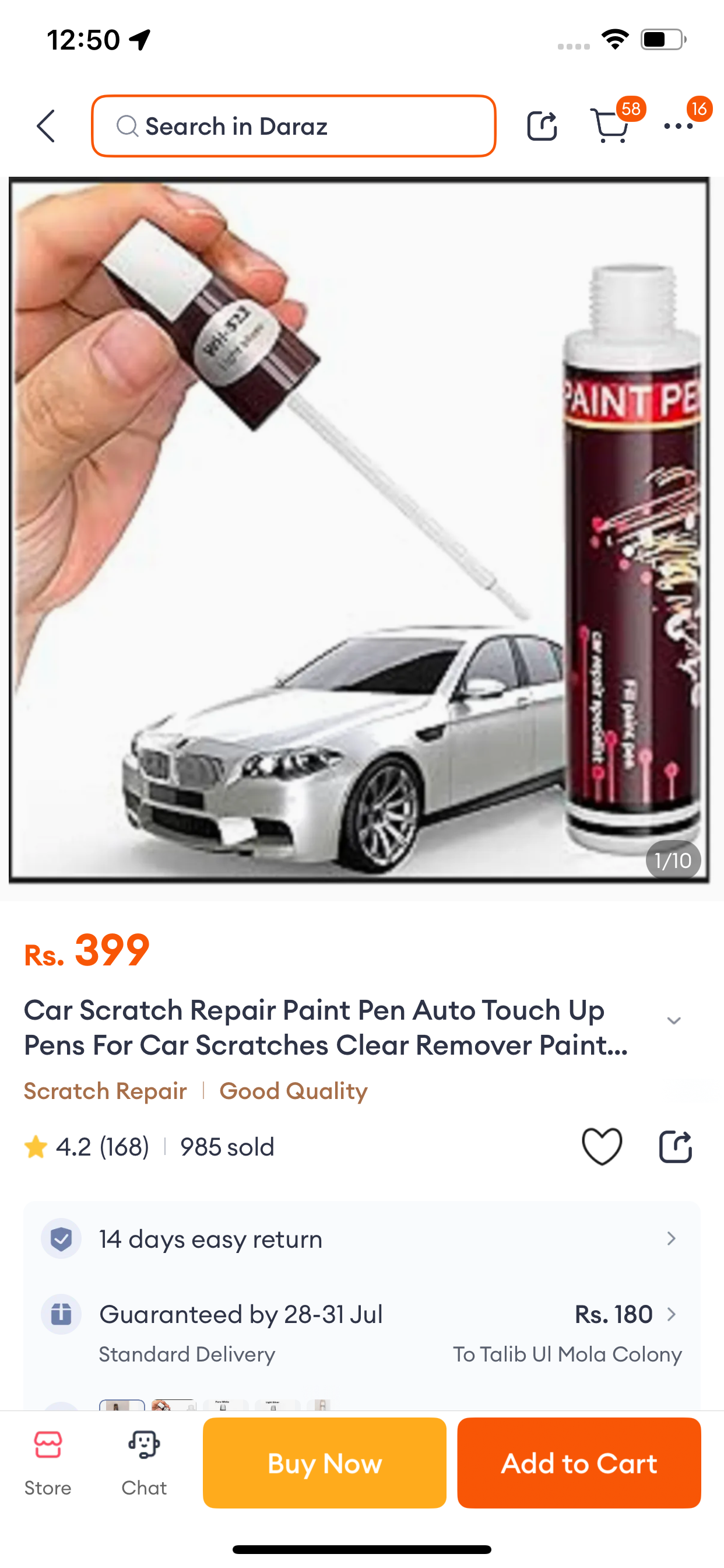This screenshot has height=1568, width=724.
Task: Tap the Search in Daraz field
Action: 293,126
